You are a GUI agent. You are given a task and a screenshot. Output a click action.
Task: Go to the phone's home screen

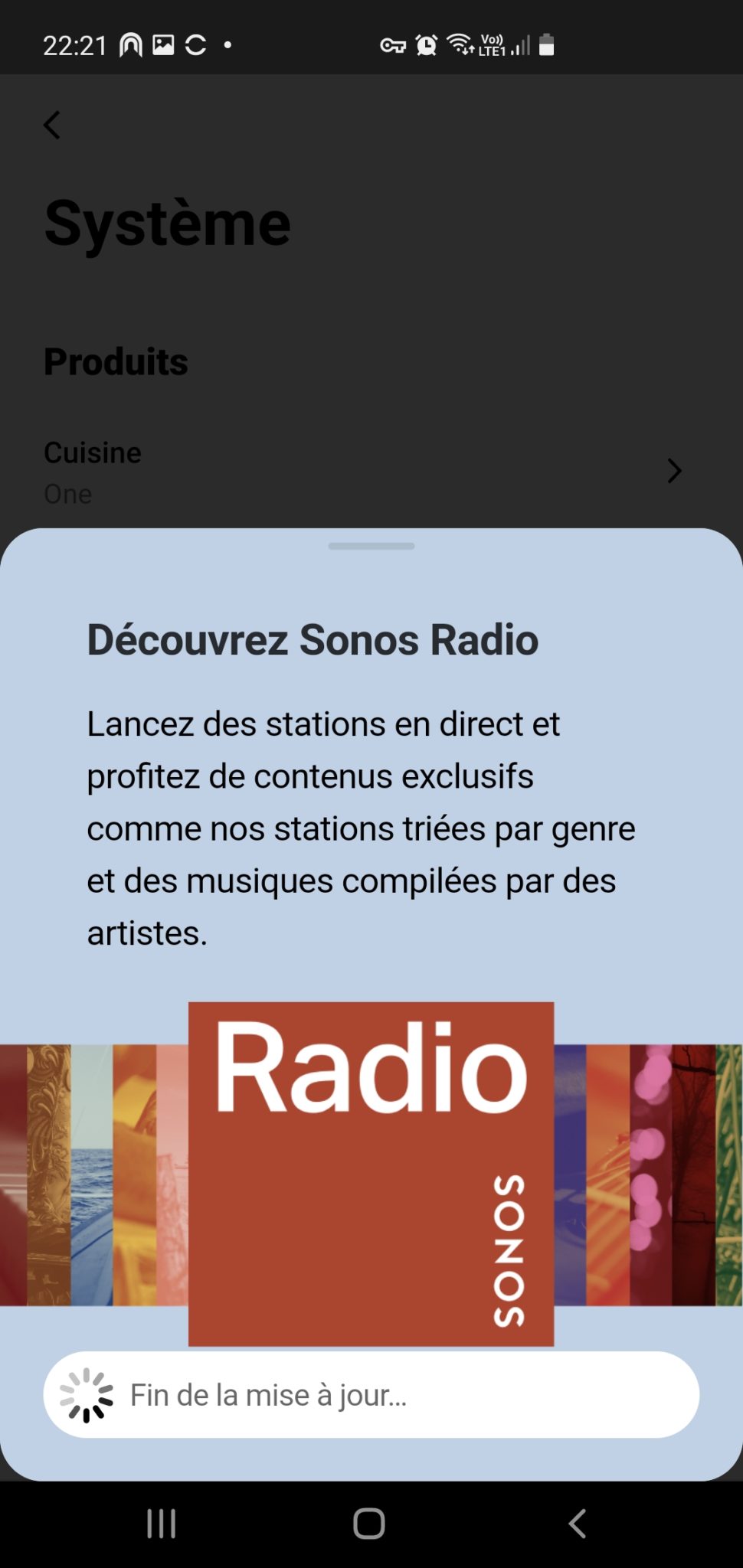368,1524
